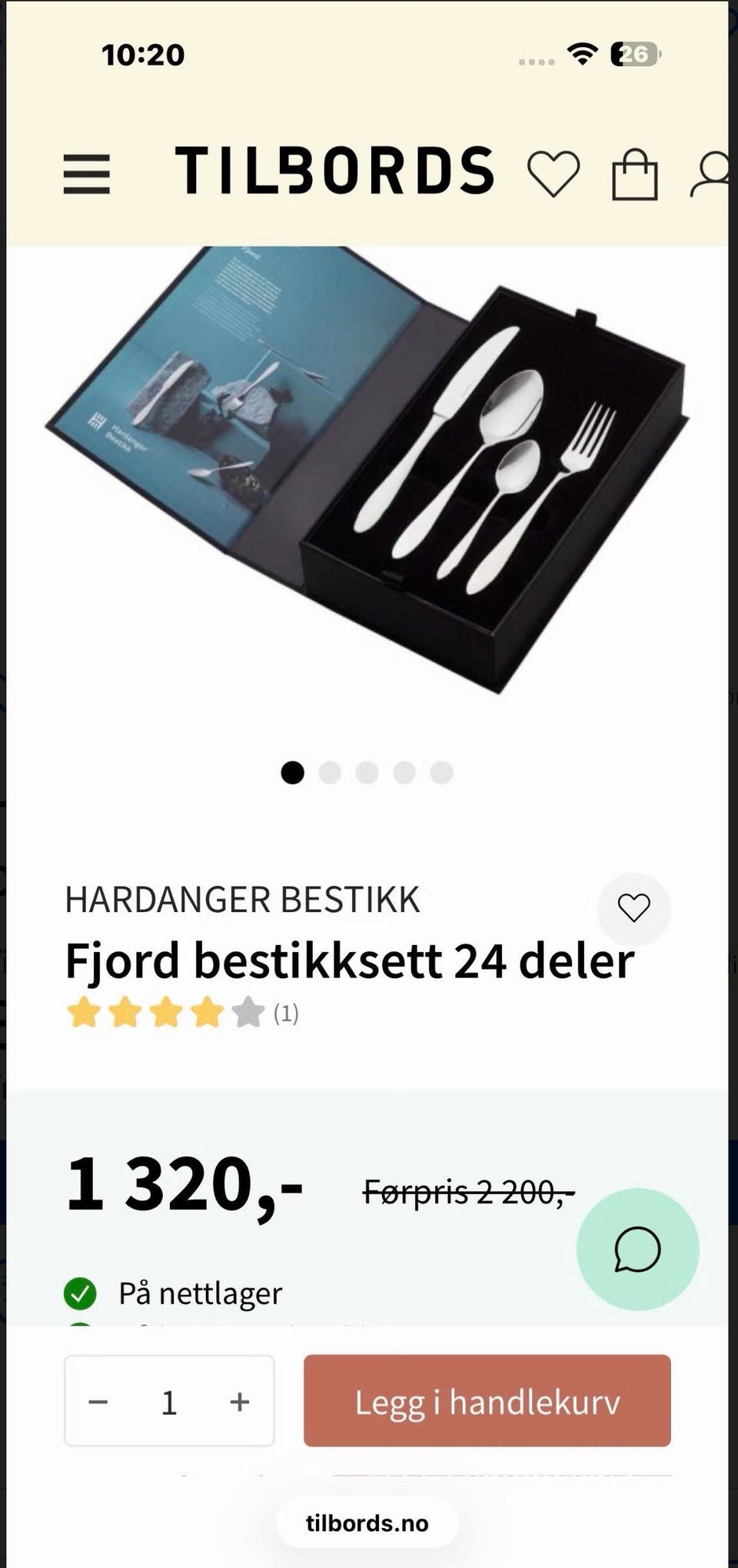Open the hamburger navigation menu

pos(87,173)
